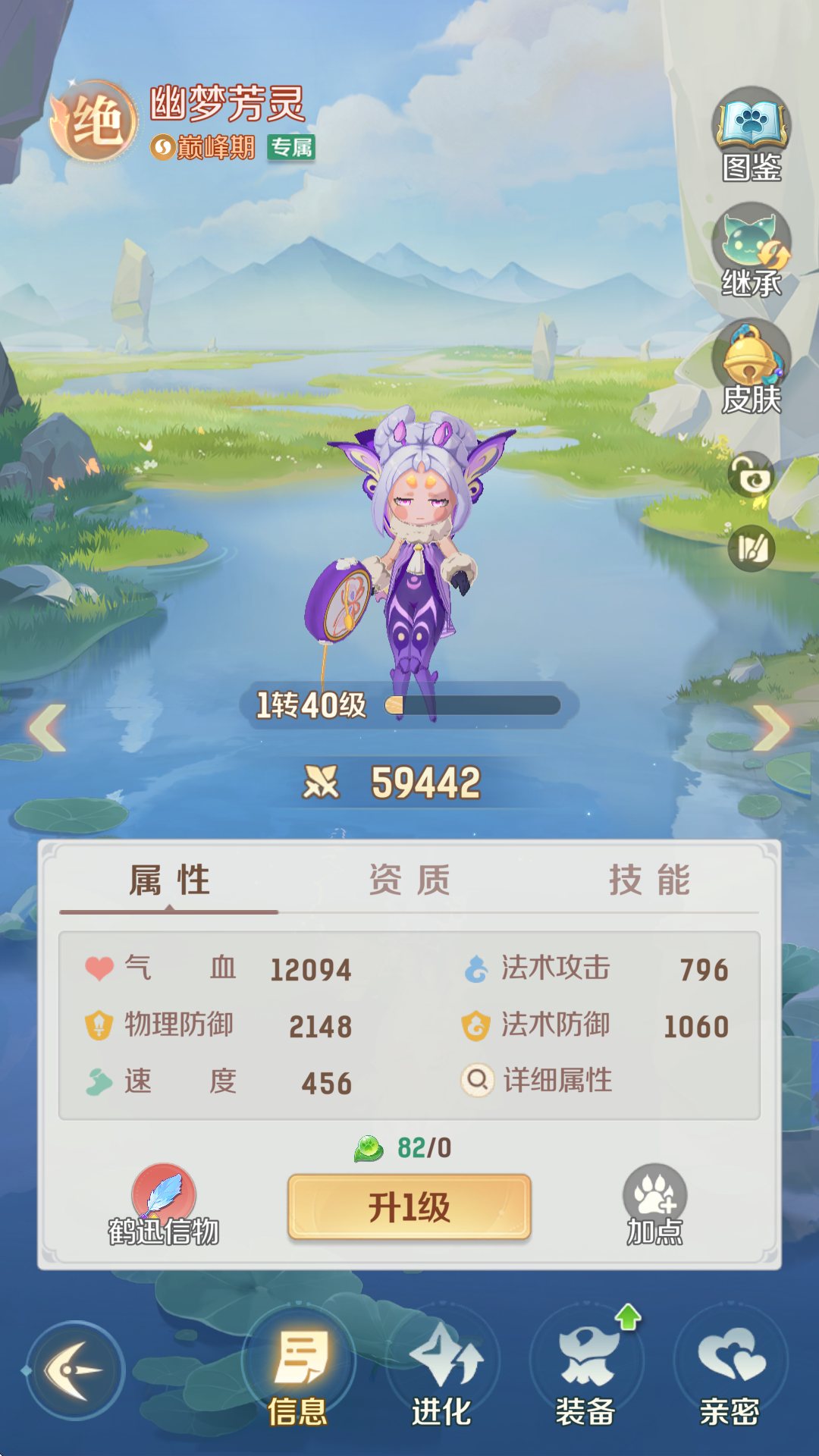
Task: Open the 继承 inheritance feature
Action: (751, 250)
